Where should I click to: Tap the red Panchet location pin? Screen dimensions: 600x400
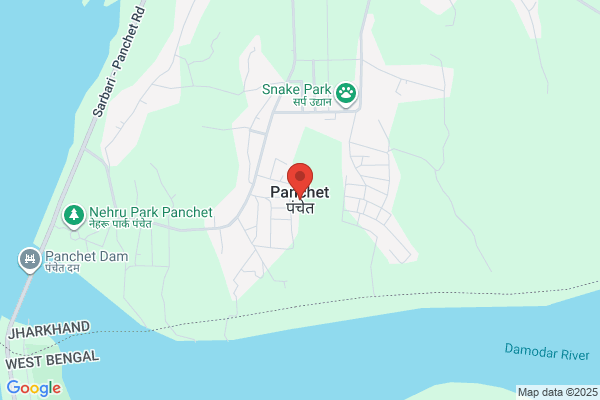(x=300, y=180)
